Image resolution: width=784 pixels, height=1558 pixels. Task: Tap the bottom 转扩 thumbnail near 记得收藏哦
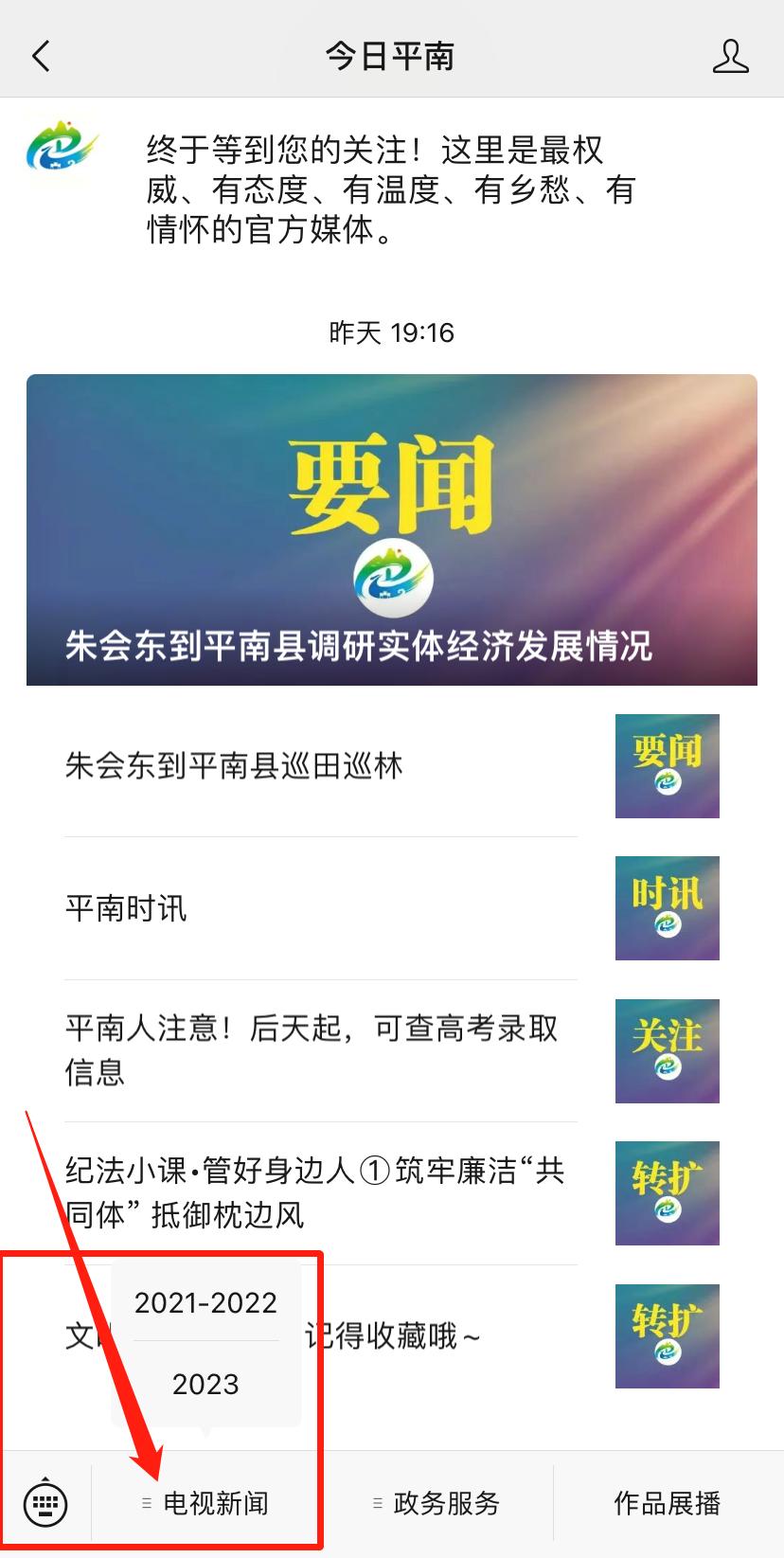pos(667,1335)
